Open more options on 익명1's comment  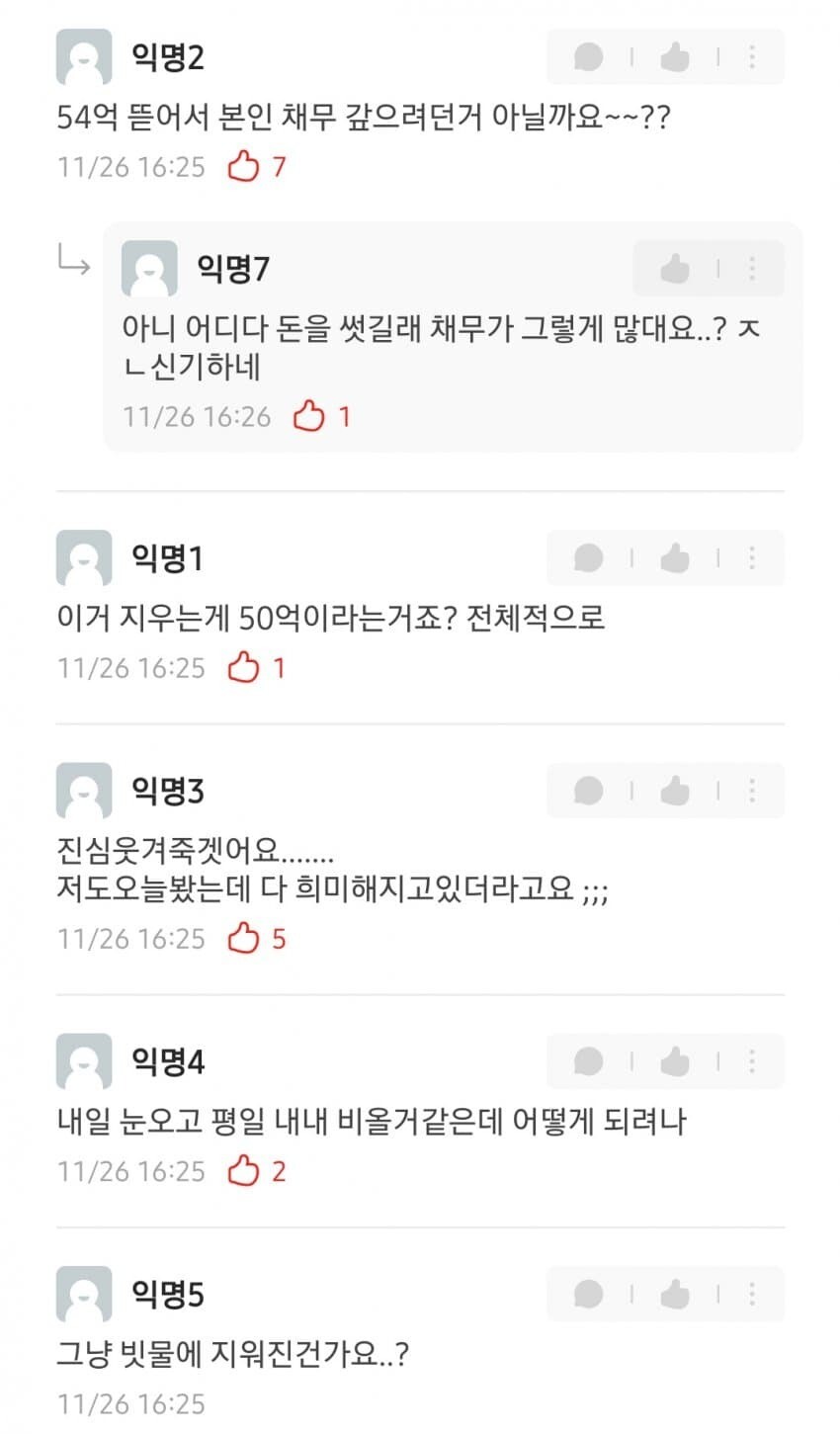[x=752, y=557]
